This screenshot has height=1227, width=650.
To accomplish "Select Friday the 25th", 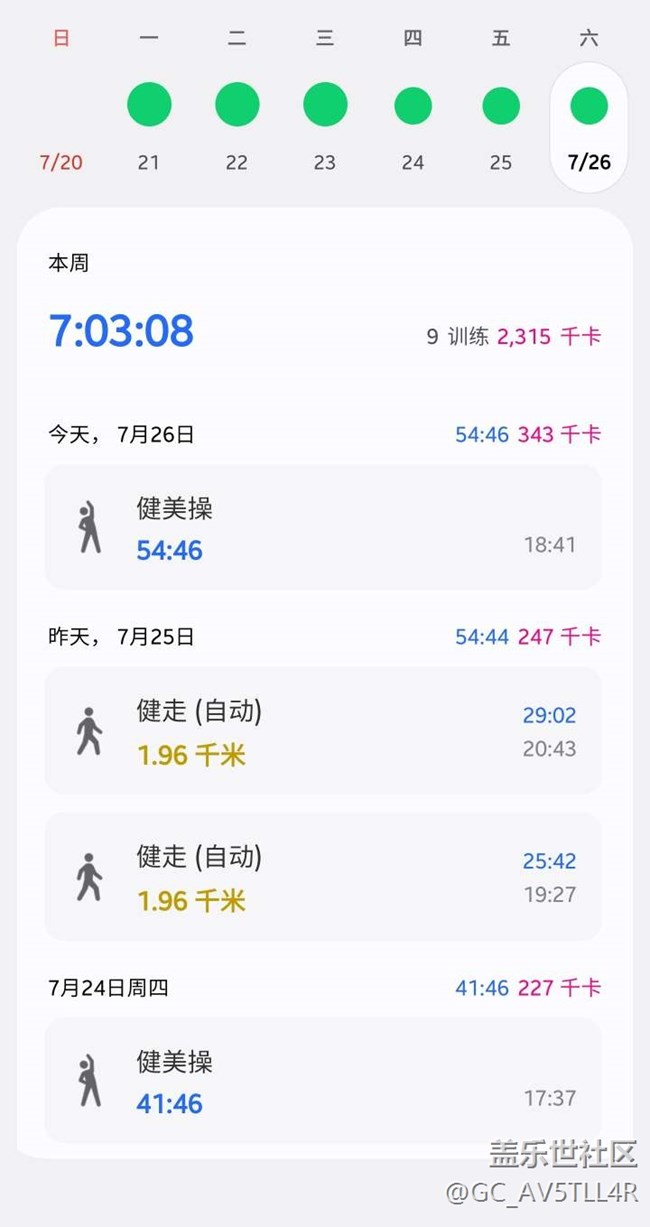I will click(501, 106).
